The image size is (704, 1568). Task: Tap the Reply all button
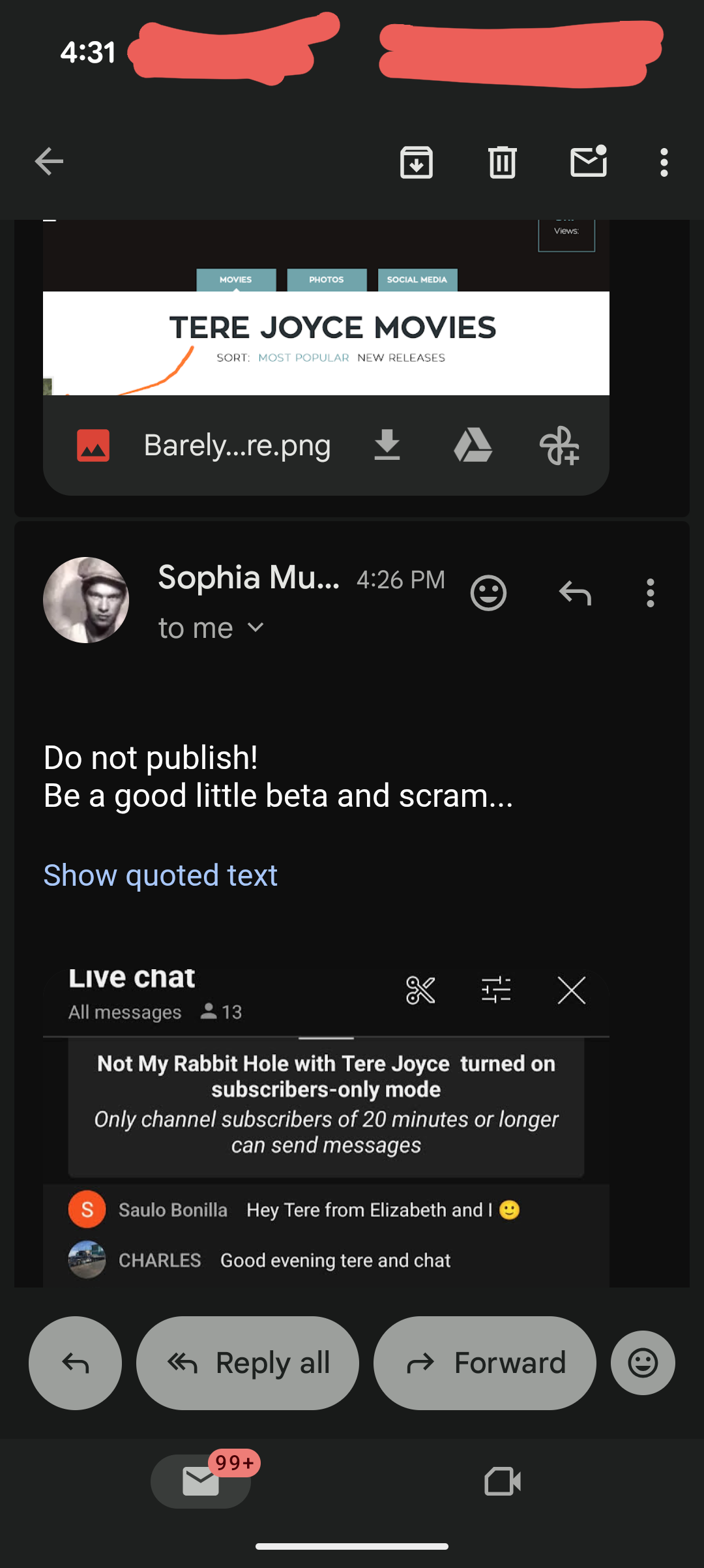click(x=248, y=1363)
